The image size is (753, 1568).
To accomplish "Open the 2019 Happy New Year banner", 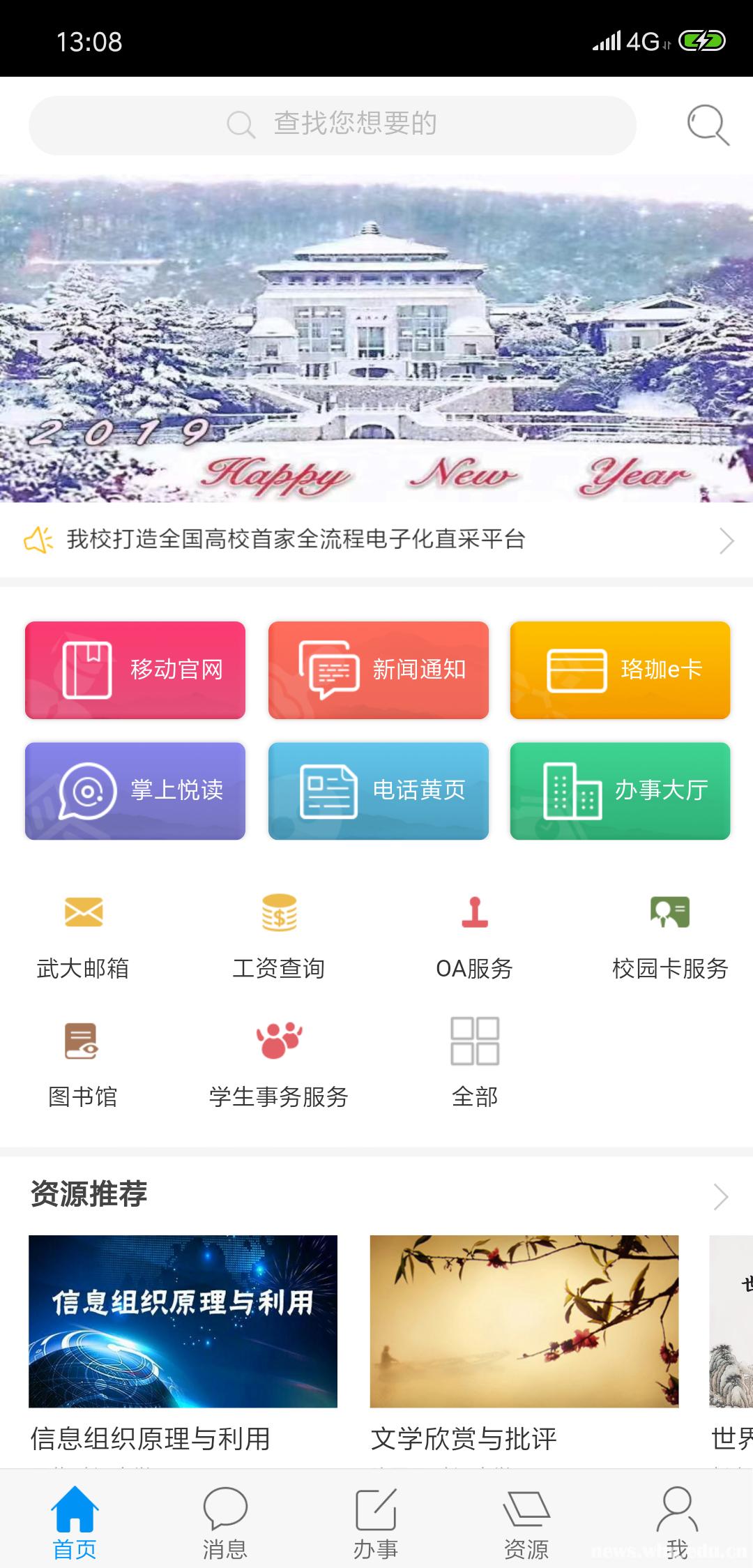I will (x=376, y=338).
